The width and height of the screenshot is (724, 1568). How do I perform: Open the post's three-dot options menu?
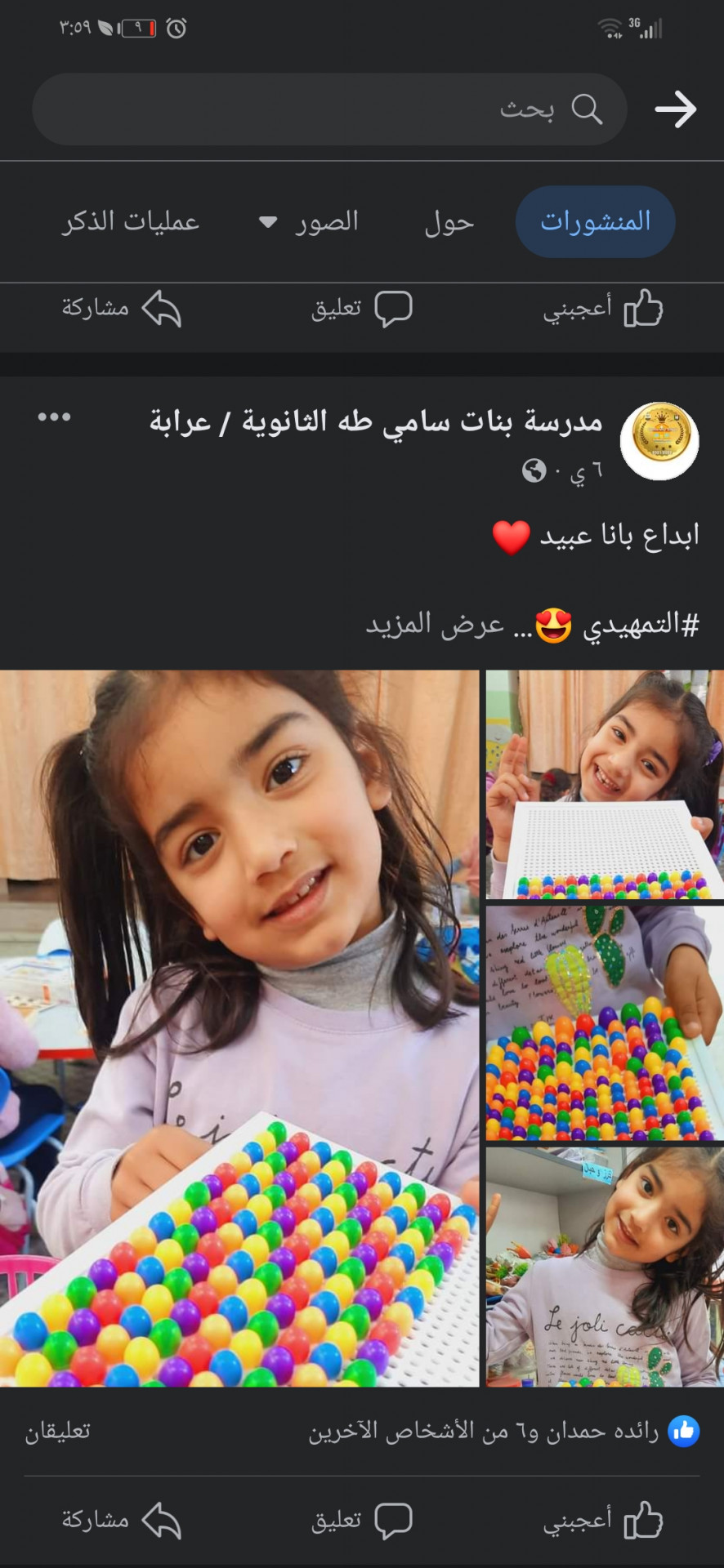(x=54, y=417)
